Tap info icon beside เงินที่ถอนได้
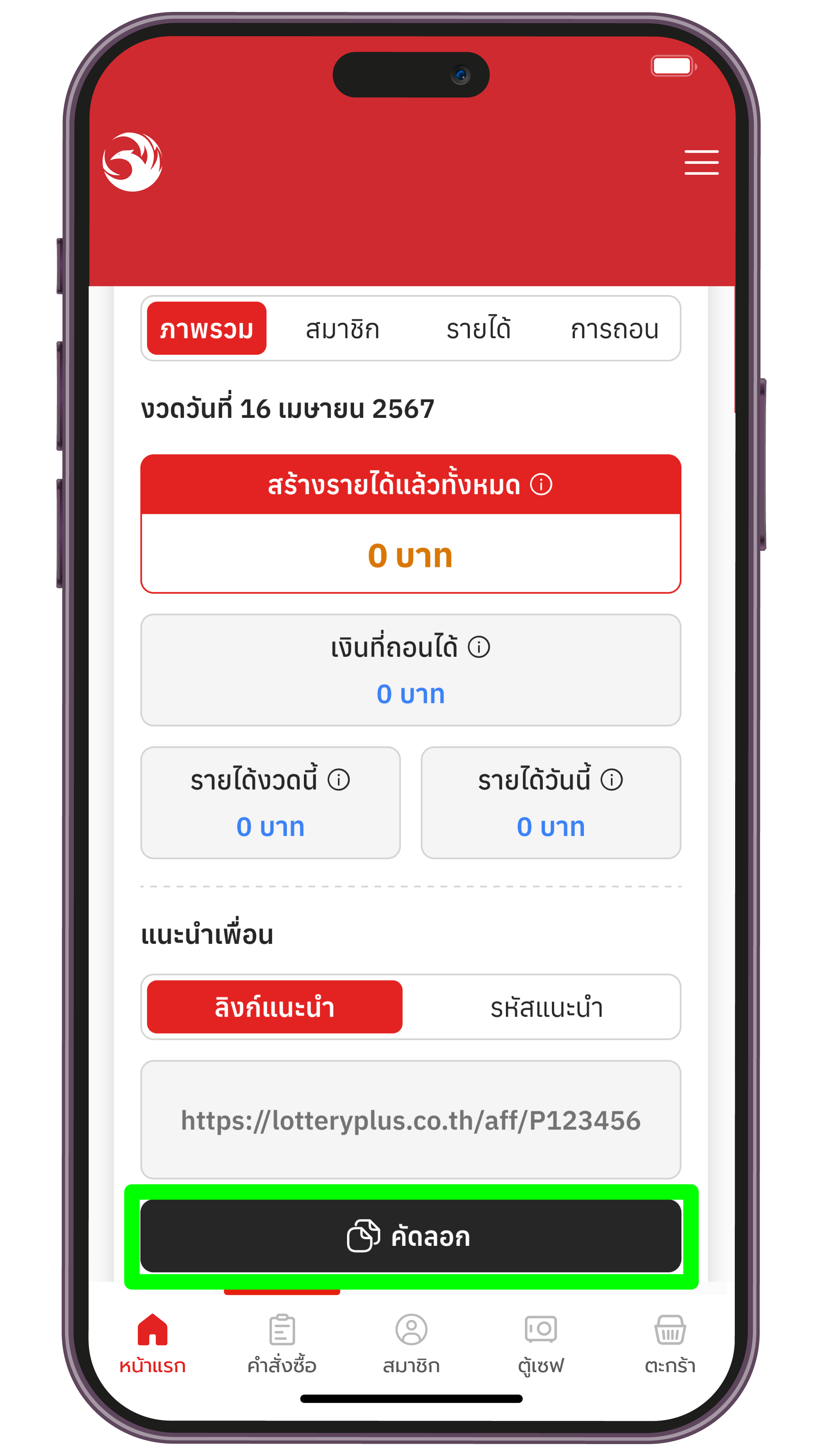The image size is (819, 1456). point(479,647)
